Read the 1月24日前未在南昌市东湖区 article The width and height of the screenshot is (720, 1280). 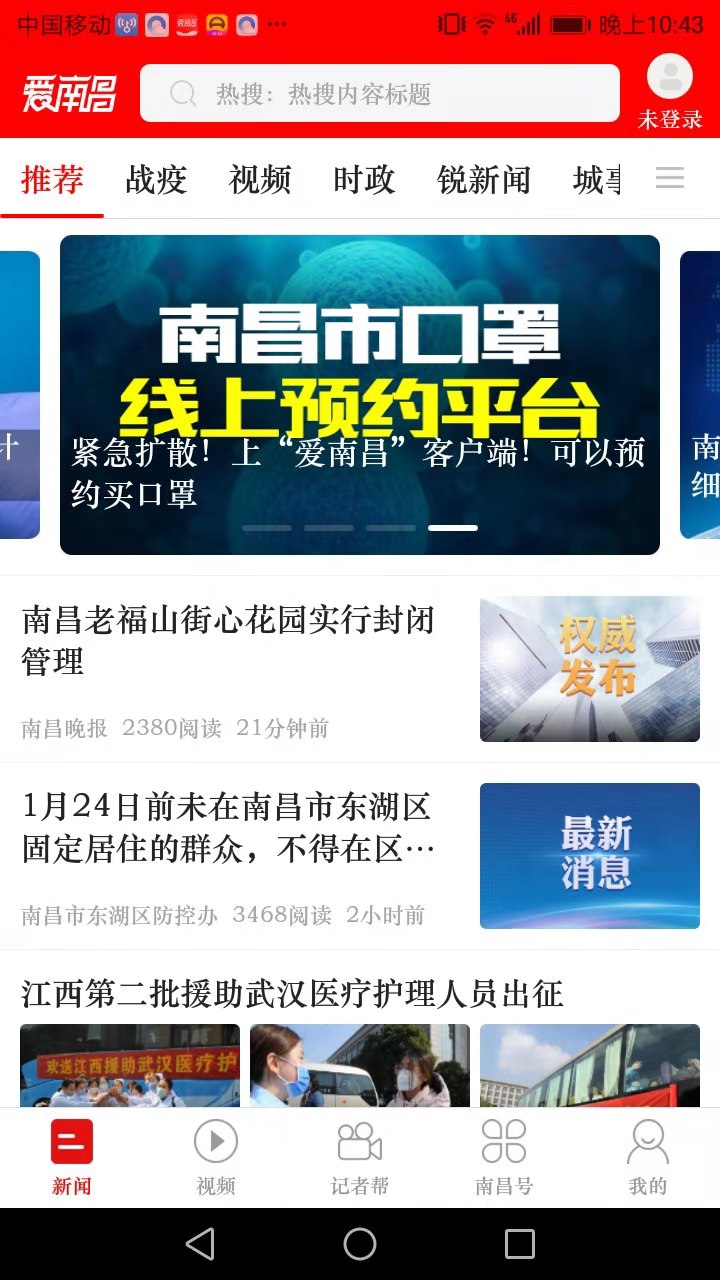(x=228, y=828)
